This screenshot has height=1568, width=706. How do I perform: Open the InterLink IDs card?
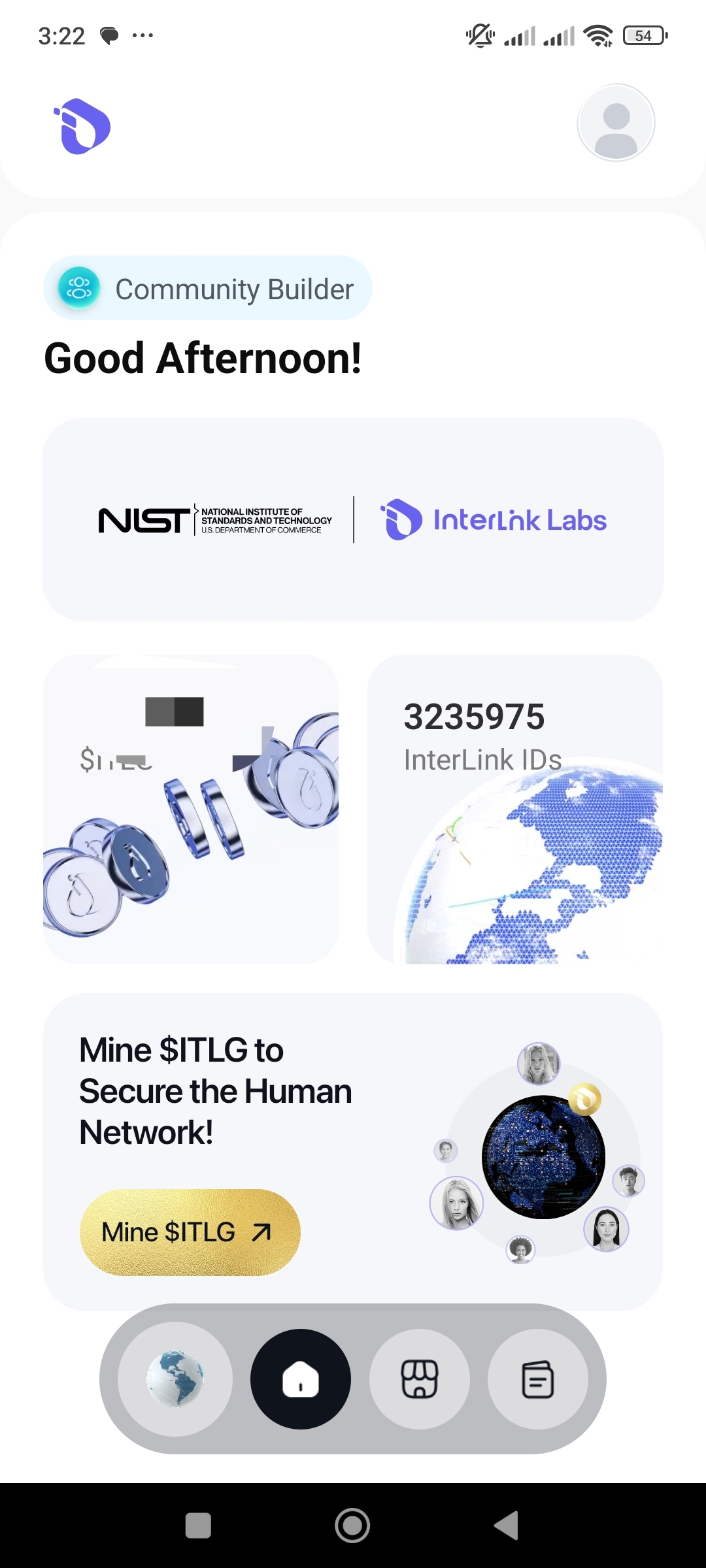click(515, 809)
